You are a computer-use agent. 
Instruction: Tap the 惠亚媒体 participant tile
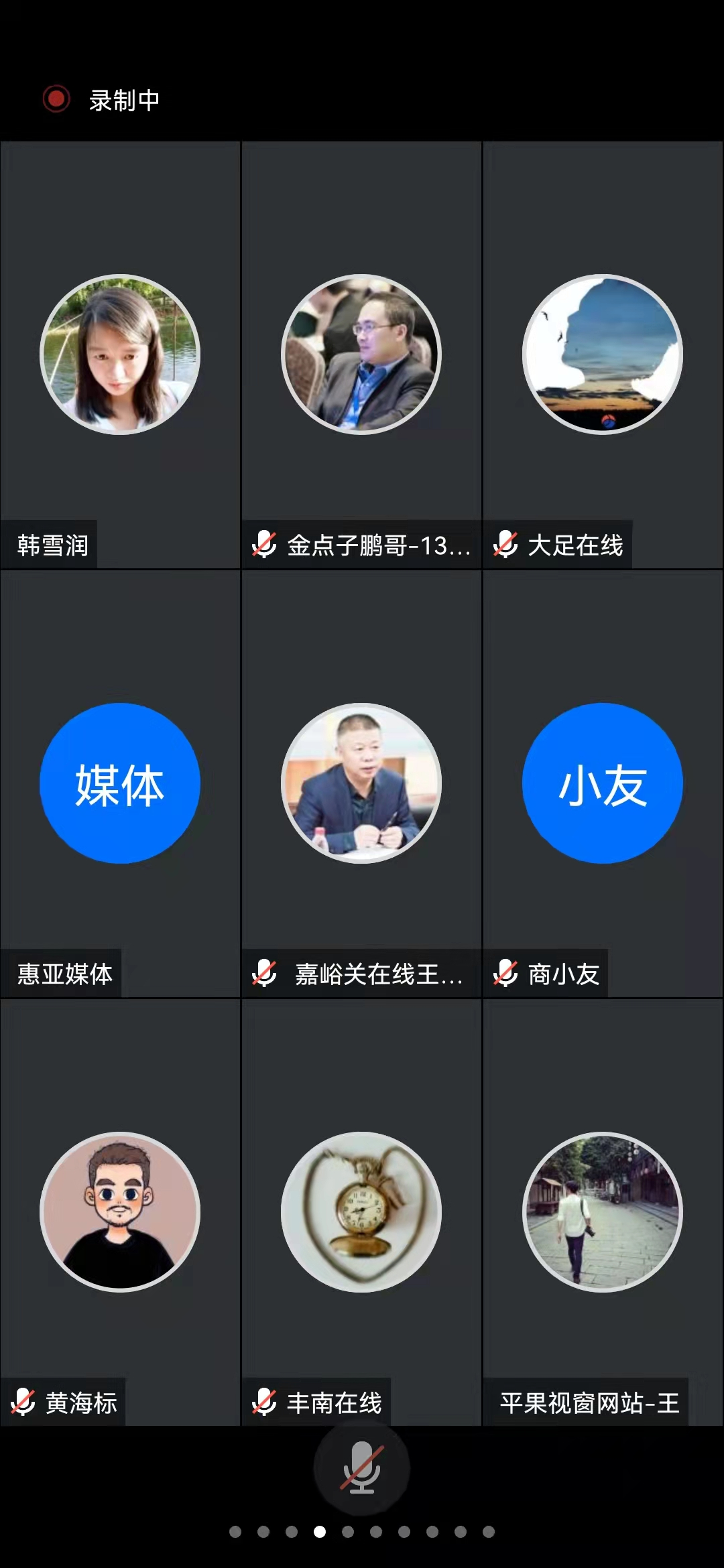coord(120,783)
